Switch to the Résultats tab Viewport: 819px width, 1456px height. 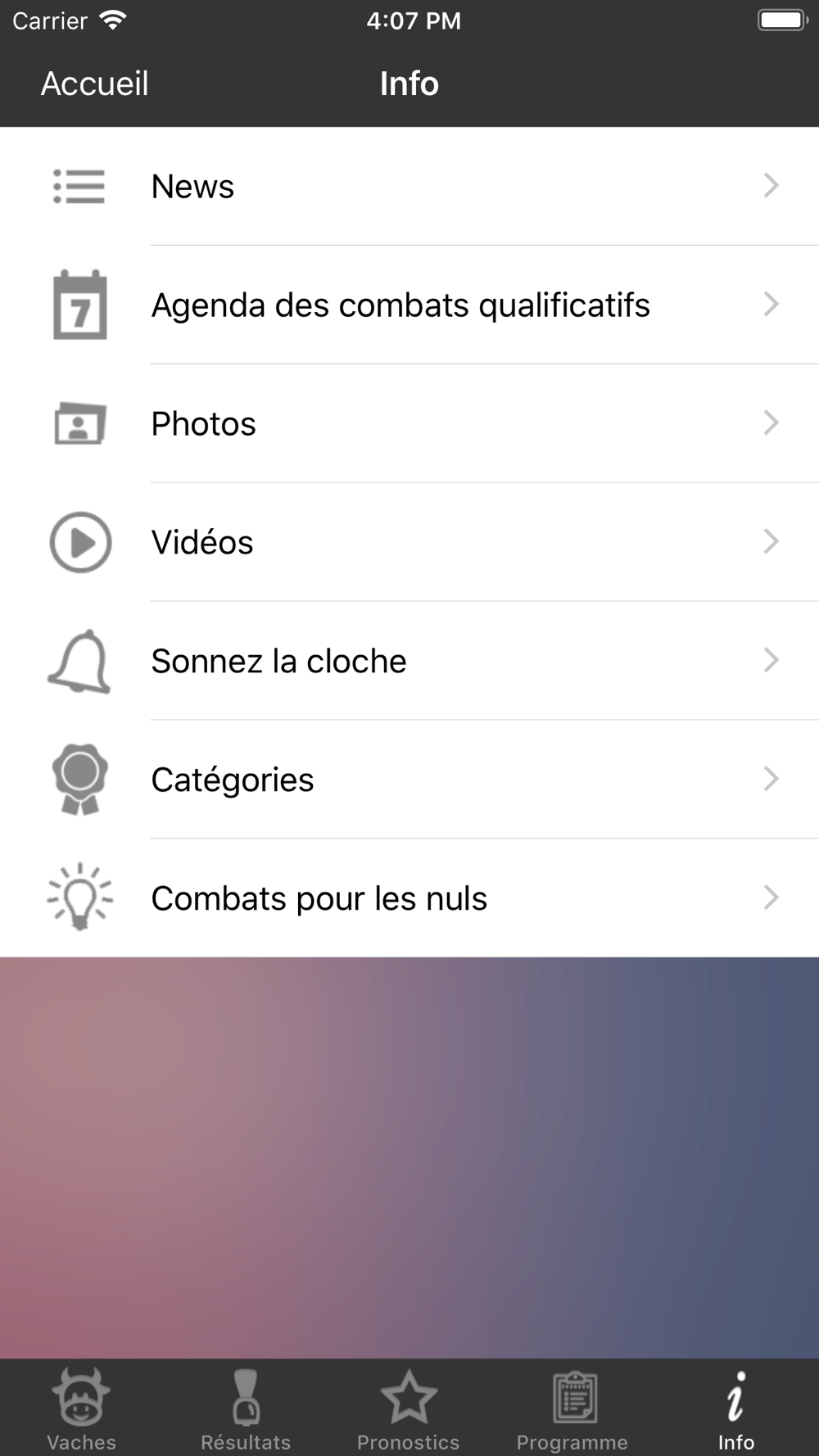click(x=246, y=1409)
